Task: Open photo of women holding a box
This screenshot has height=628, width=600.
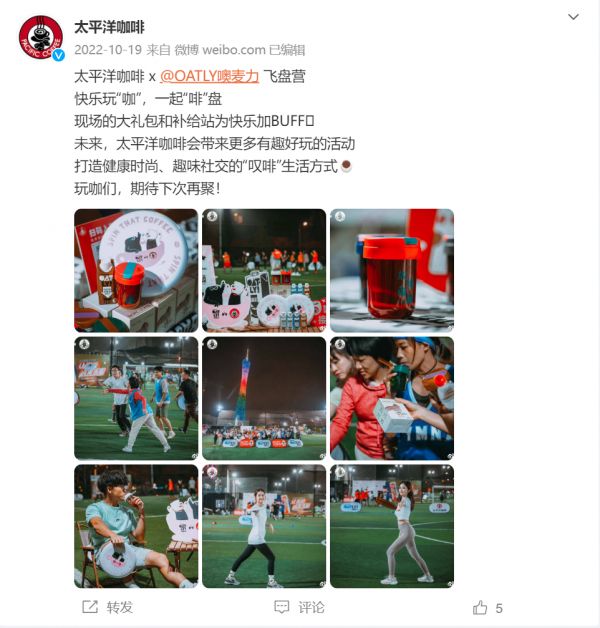Action: pyautogui.click(x=392, y=398)
